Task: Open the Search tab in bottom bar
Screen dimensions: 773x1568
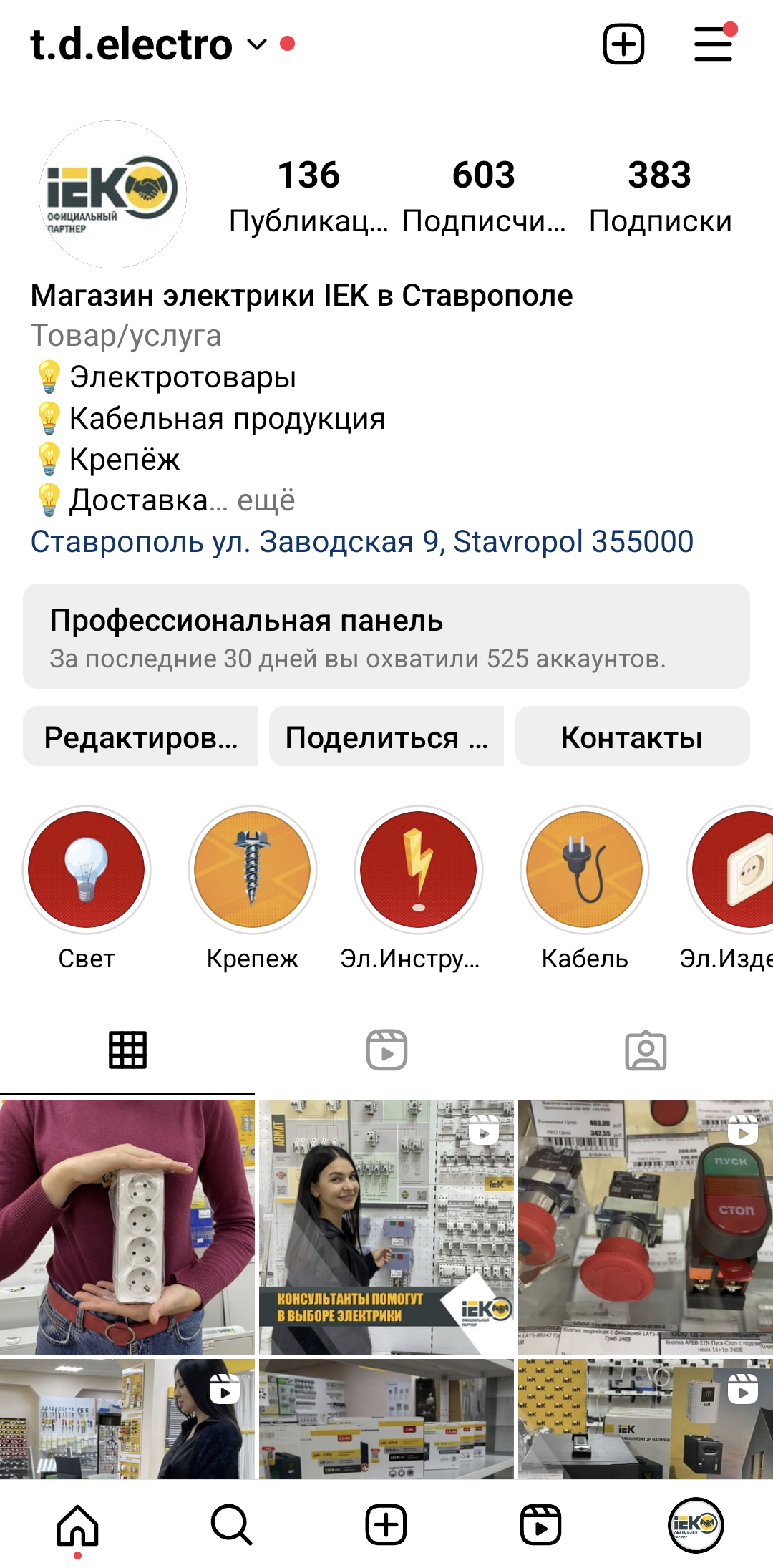Action: coord(232,1525)
